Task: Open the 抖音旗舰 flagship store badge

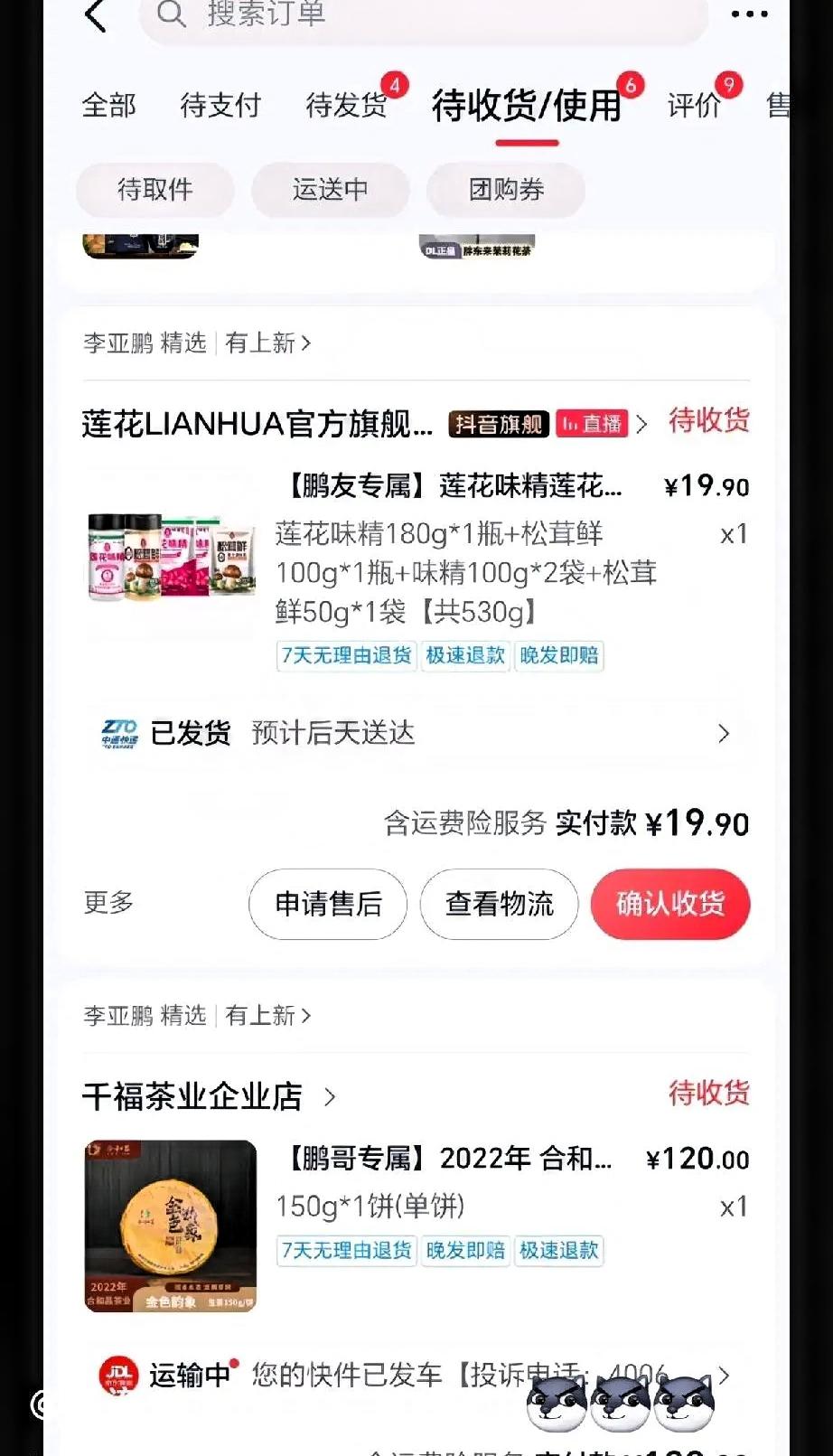Action: [498, 424]
